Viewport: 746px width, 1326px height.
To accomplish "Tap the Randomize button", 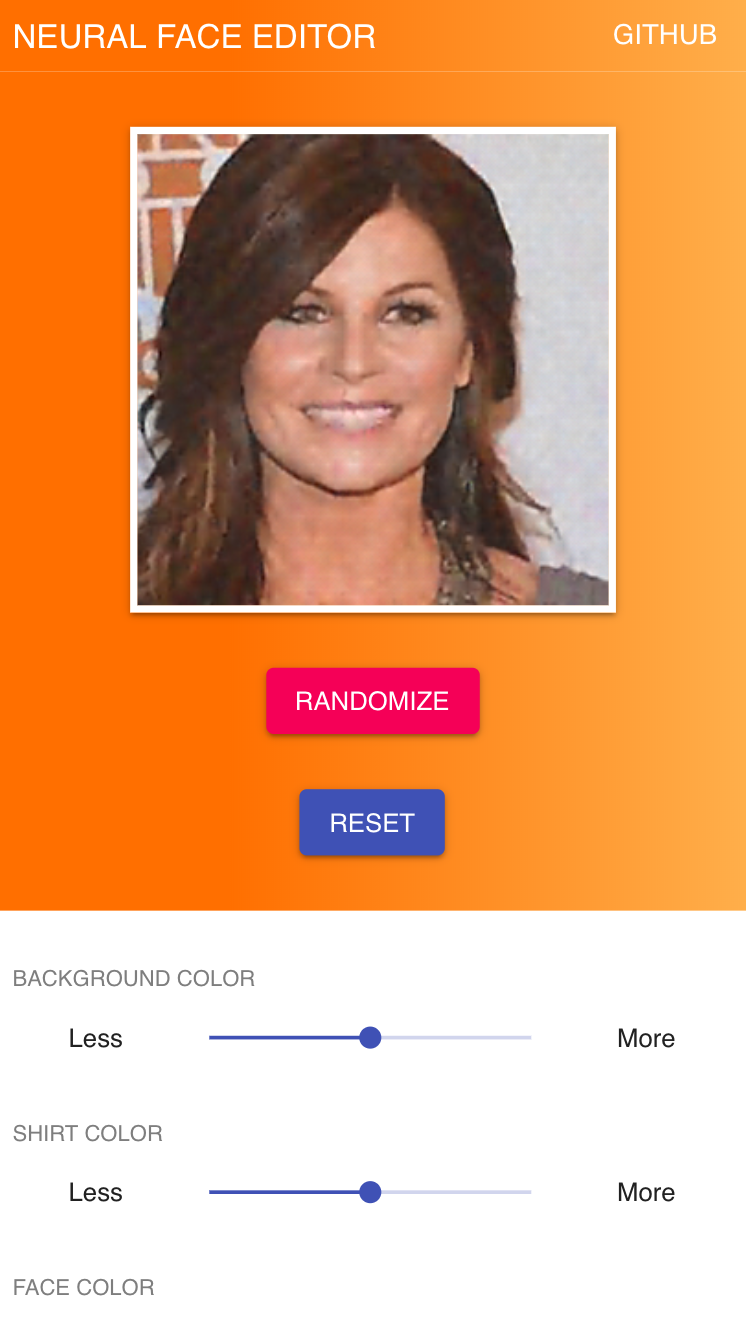I will (372, 701).
